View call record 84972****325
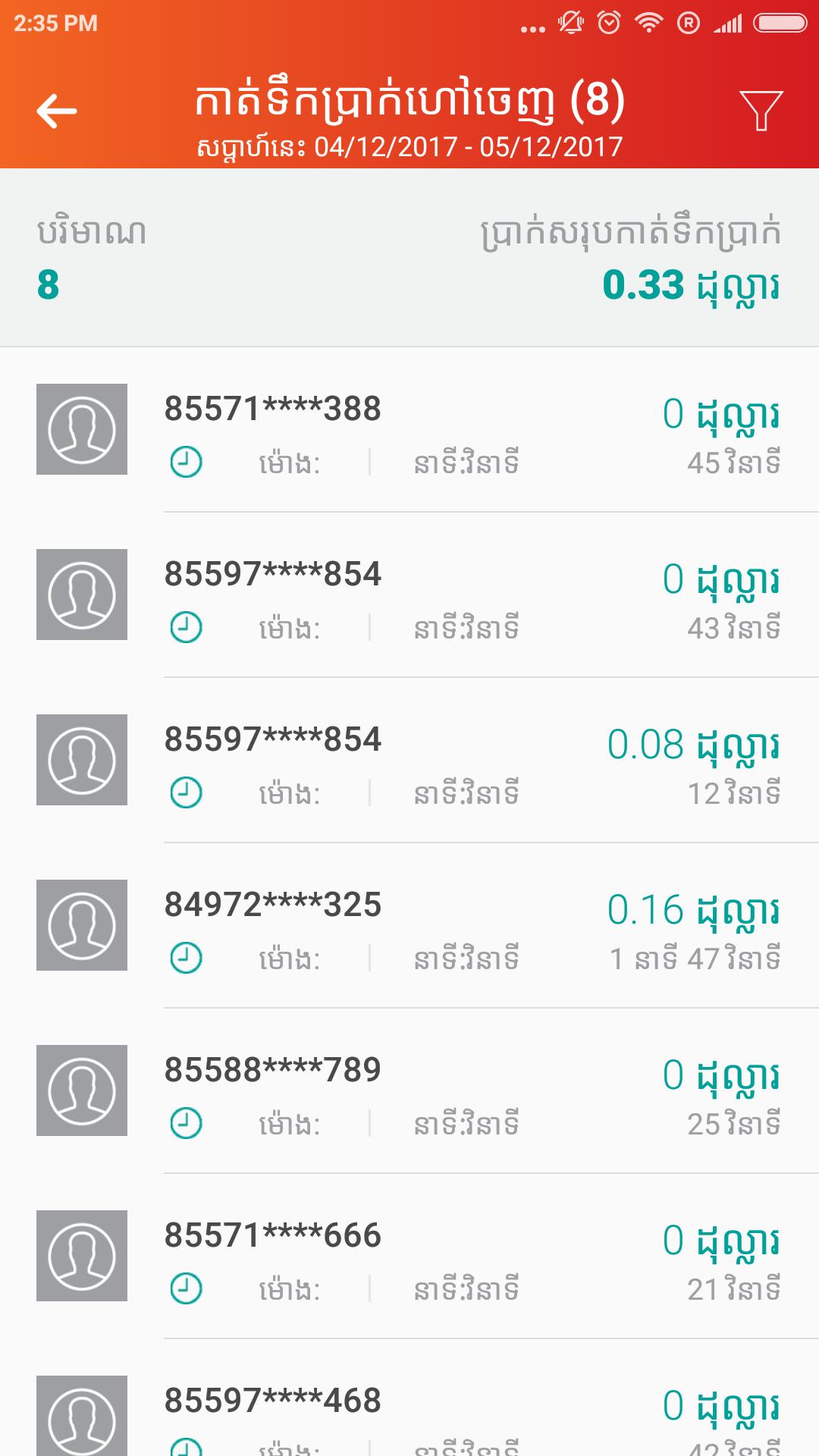The image size is (819, 1456). [409, 926]
